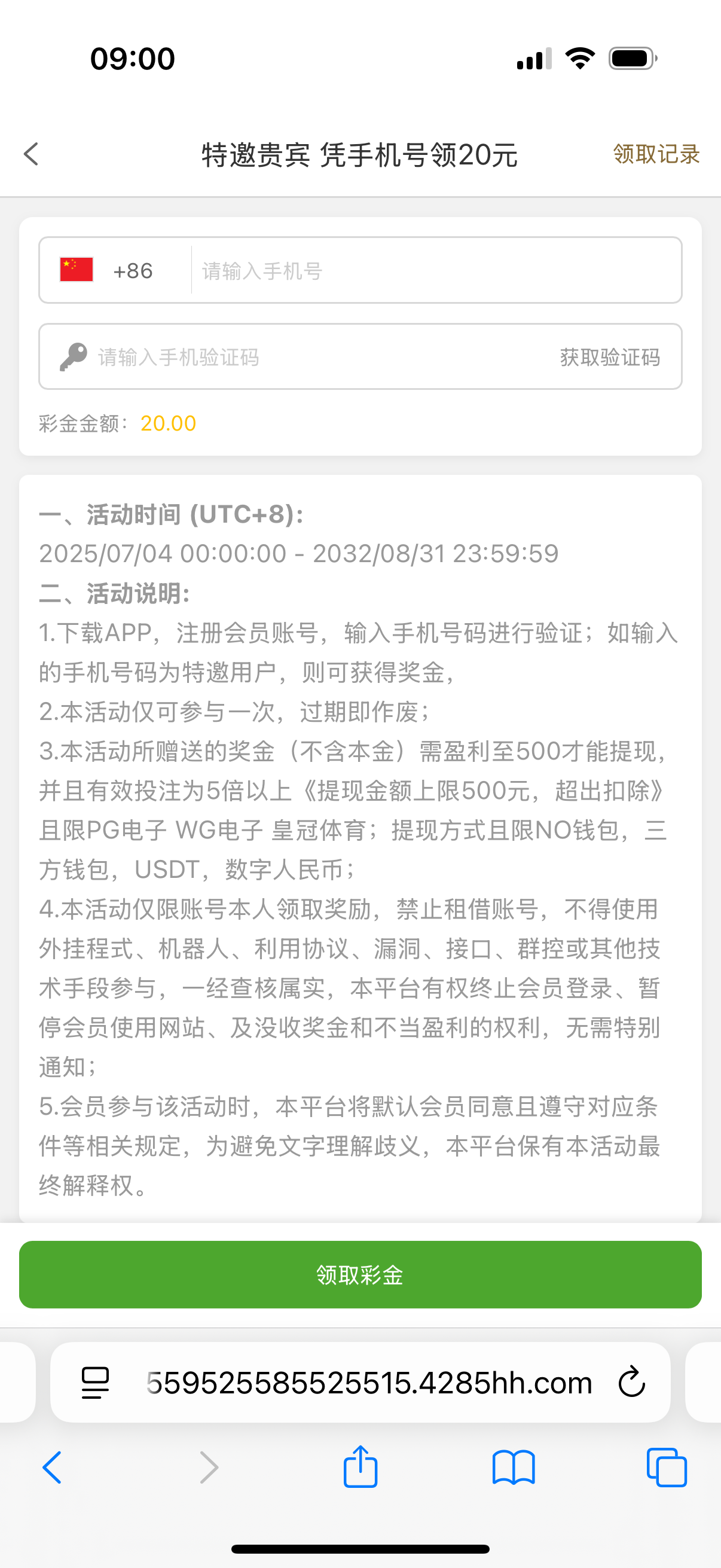Go back using Safari's back button
Screen dimensions: 721x1568
point(53,1467)
